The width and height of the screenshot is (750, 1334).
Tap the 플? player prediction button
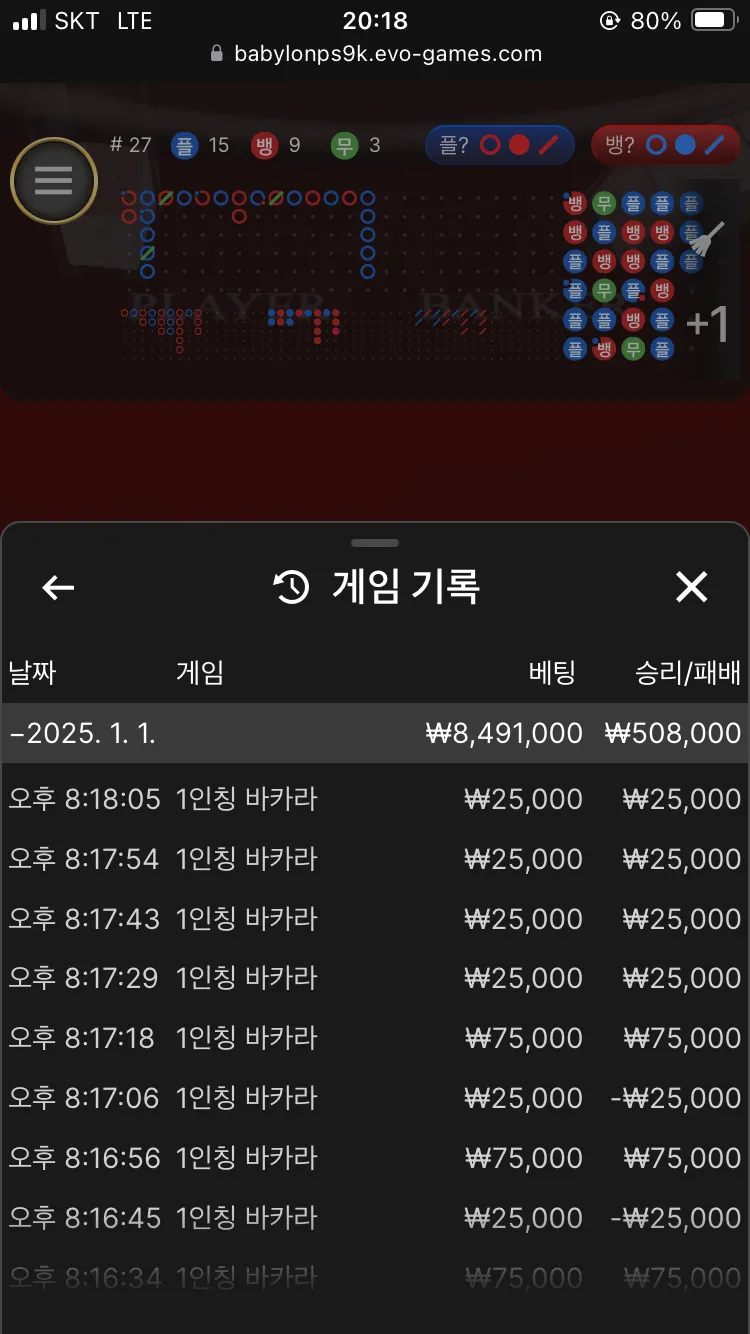499,145
